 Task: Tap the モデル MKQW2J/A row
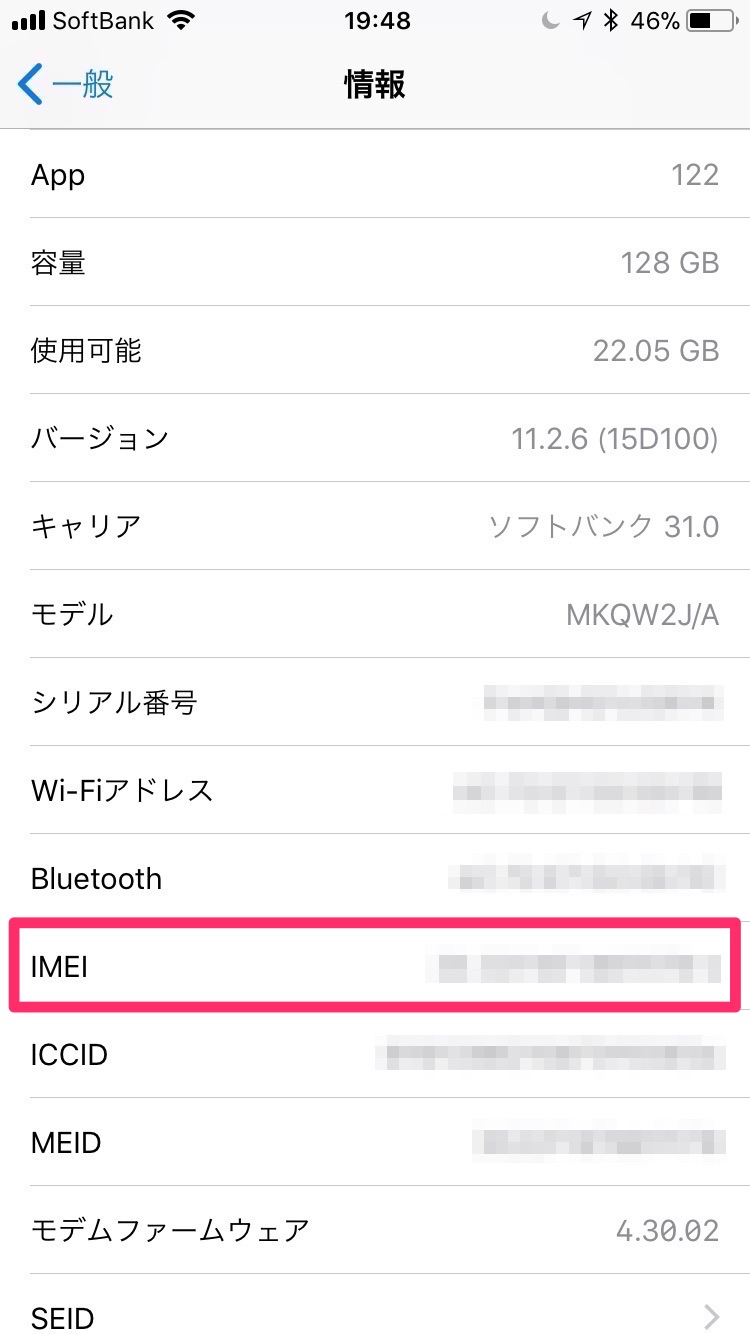click(375, 615)
